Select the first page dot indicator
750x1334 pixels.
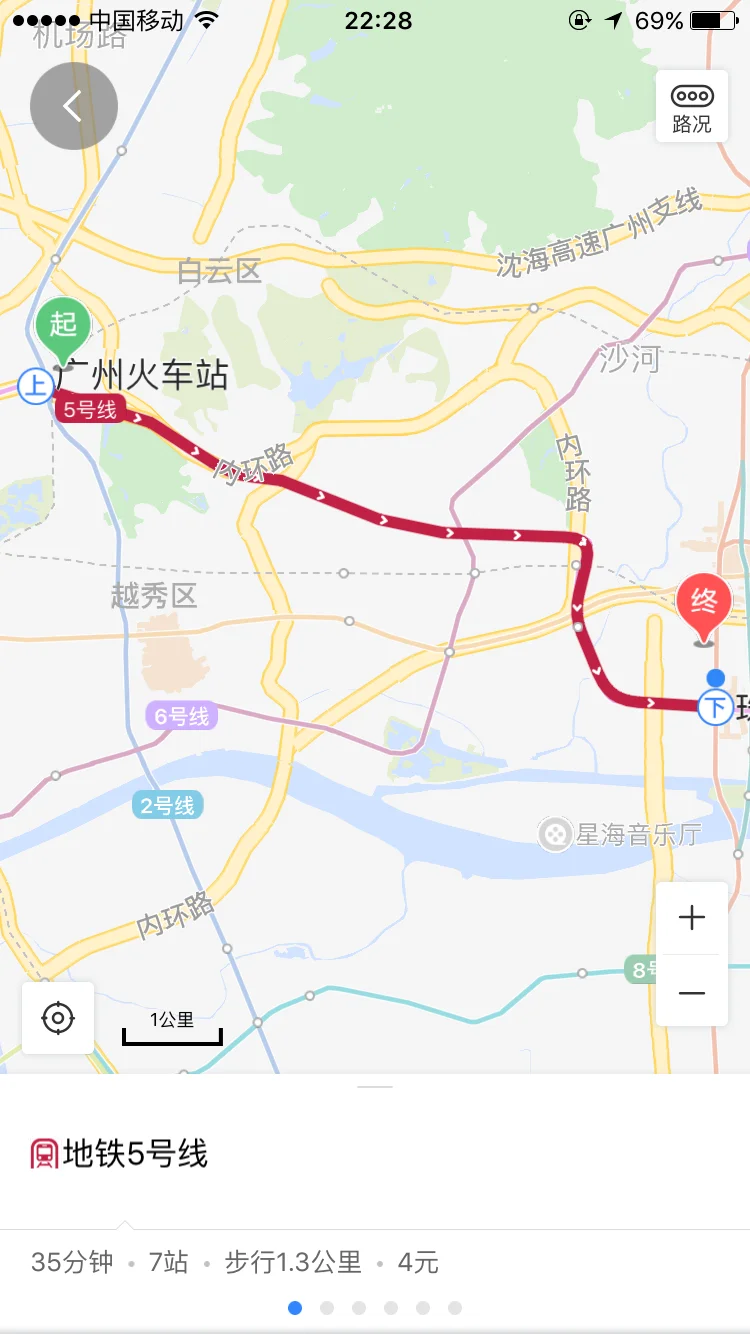[x=294, y=1307]
